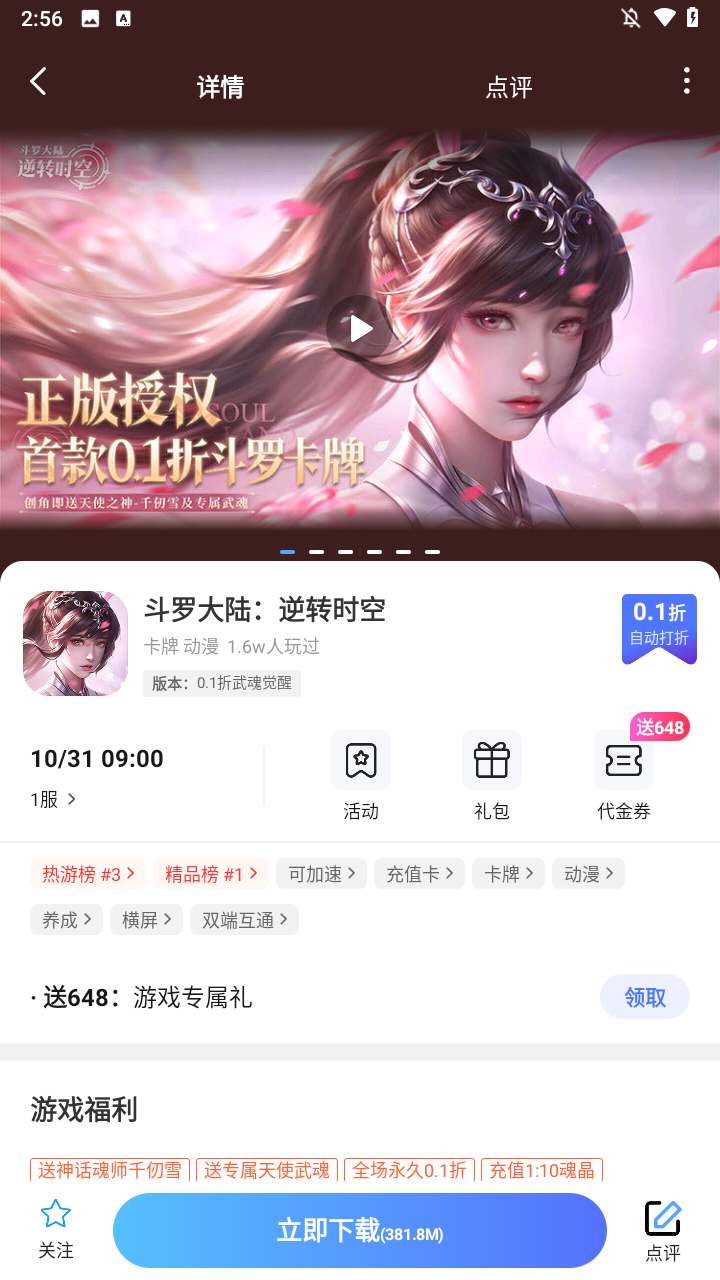This screenshot has width=720, height=1280.
Task: Go back using the top-left arrow
Action: tap(38, 82)
